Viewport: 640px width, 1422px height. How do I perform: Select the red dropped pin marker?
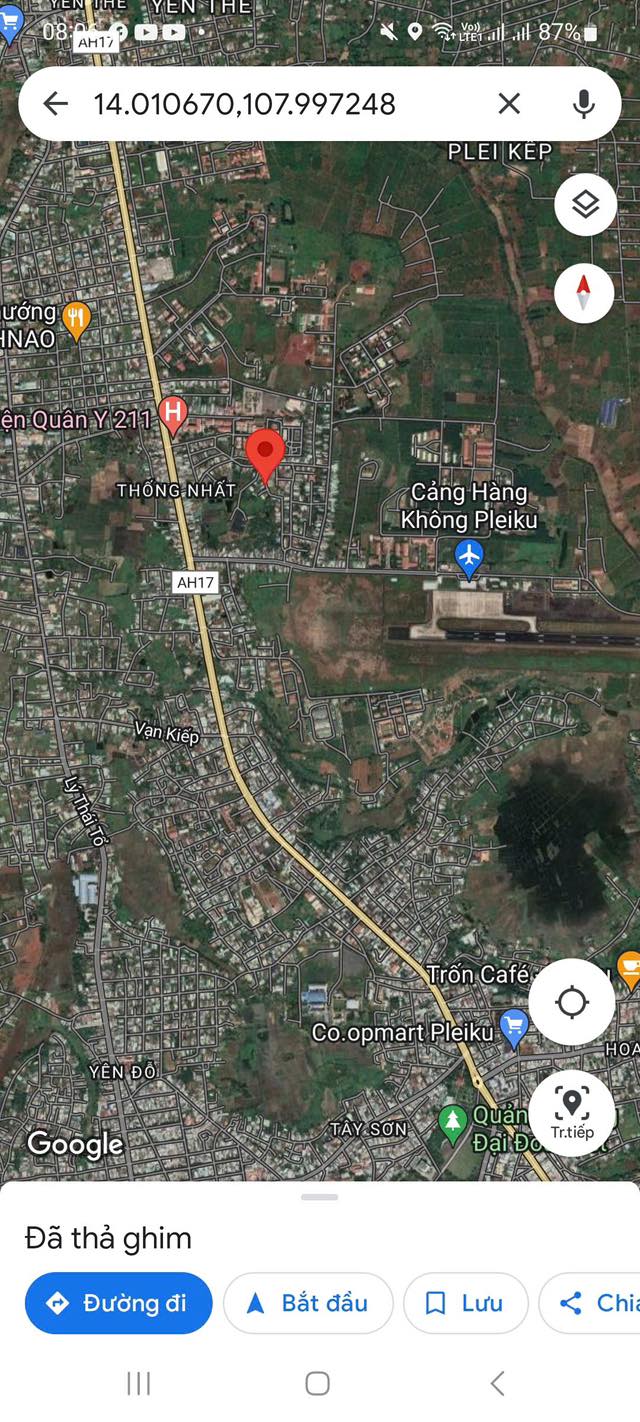(x=265, y=455)
